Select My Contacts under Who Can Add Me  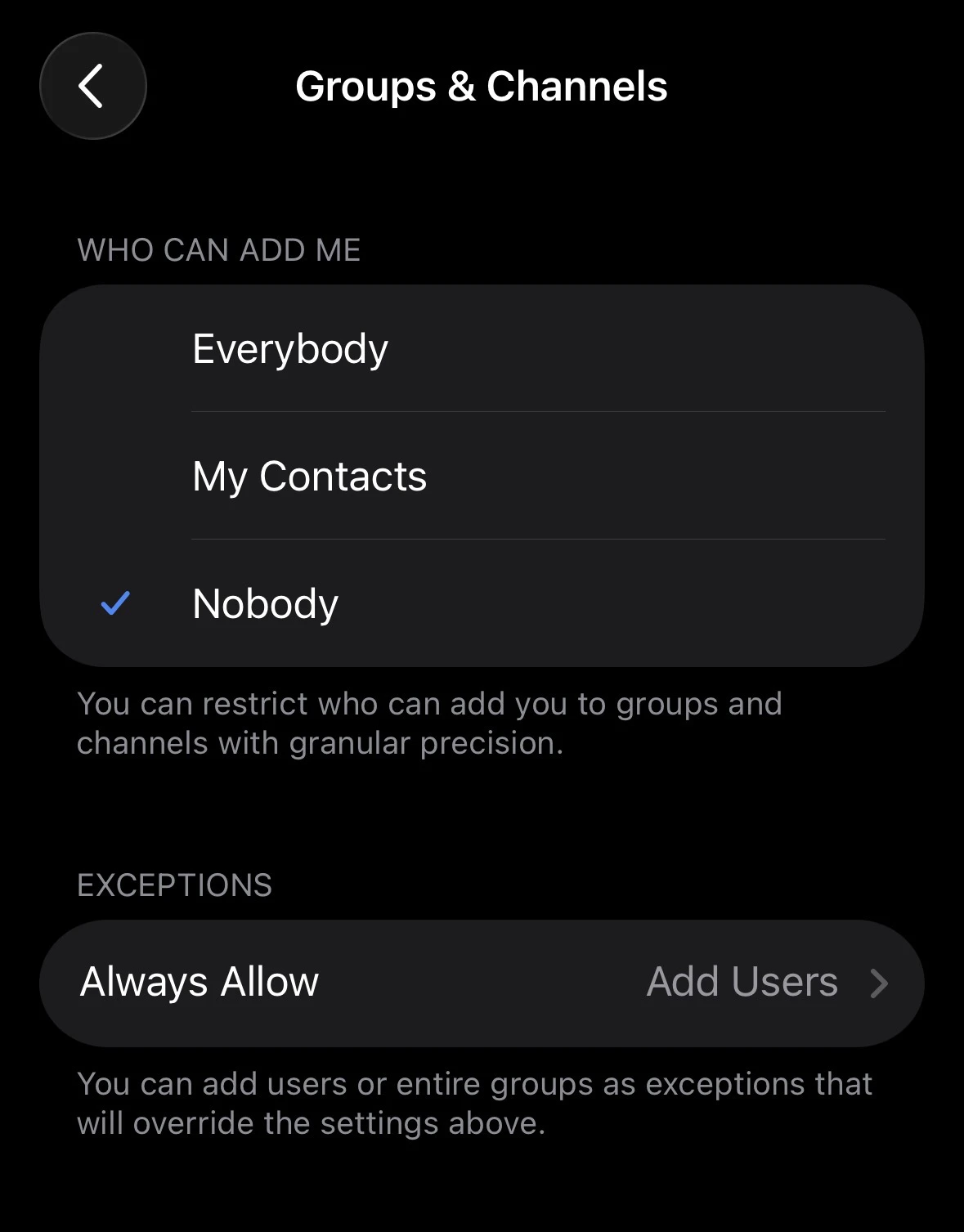(x=309, y=477)
